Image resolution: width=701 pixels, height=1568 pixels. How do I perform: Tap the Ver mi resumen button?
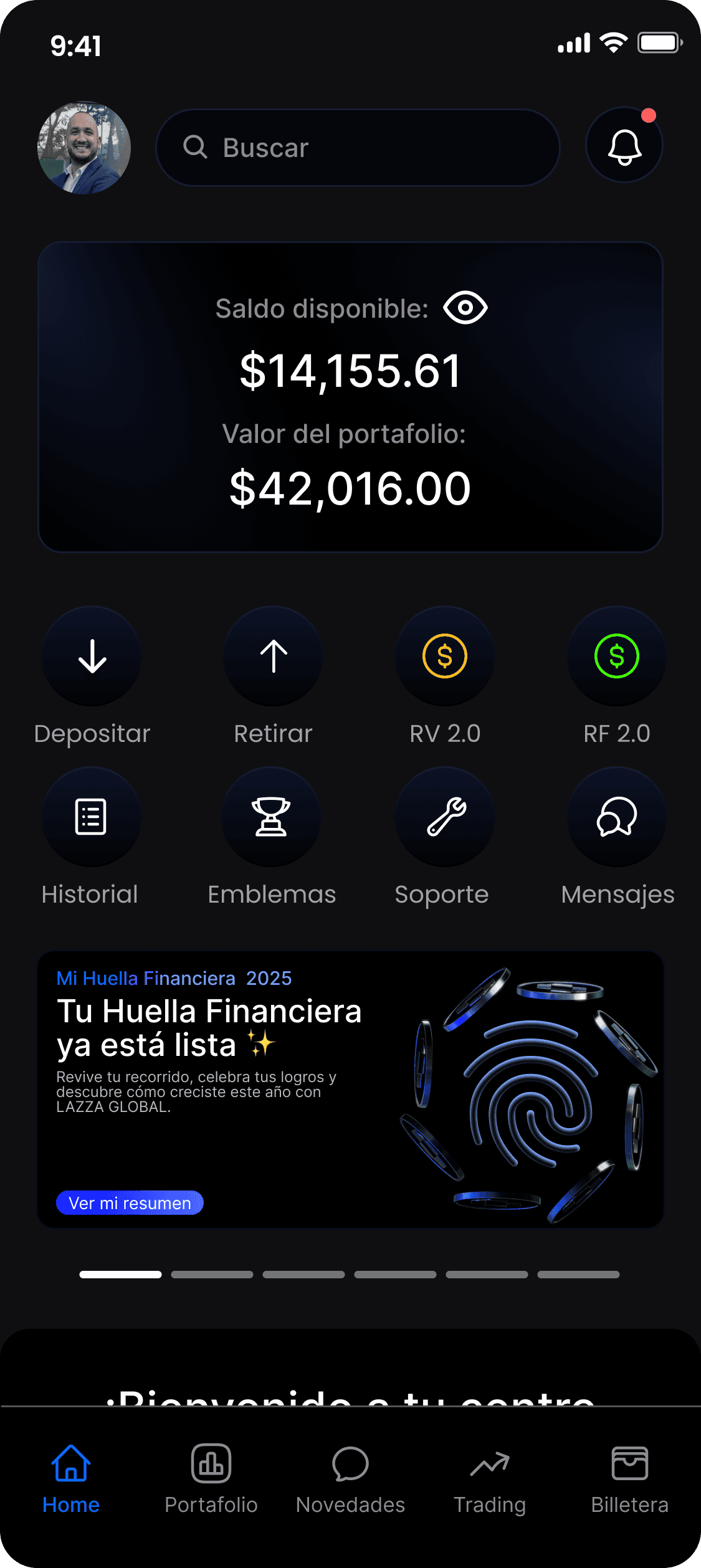(130, 1203)
